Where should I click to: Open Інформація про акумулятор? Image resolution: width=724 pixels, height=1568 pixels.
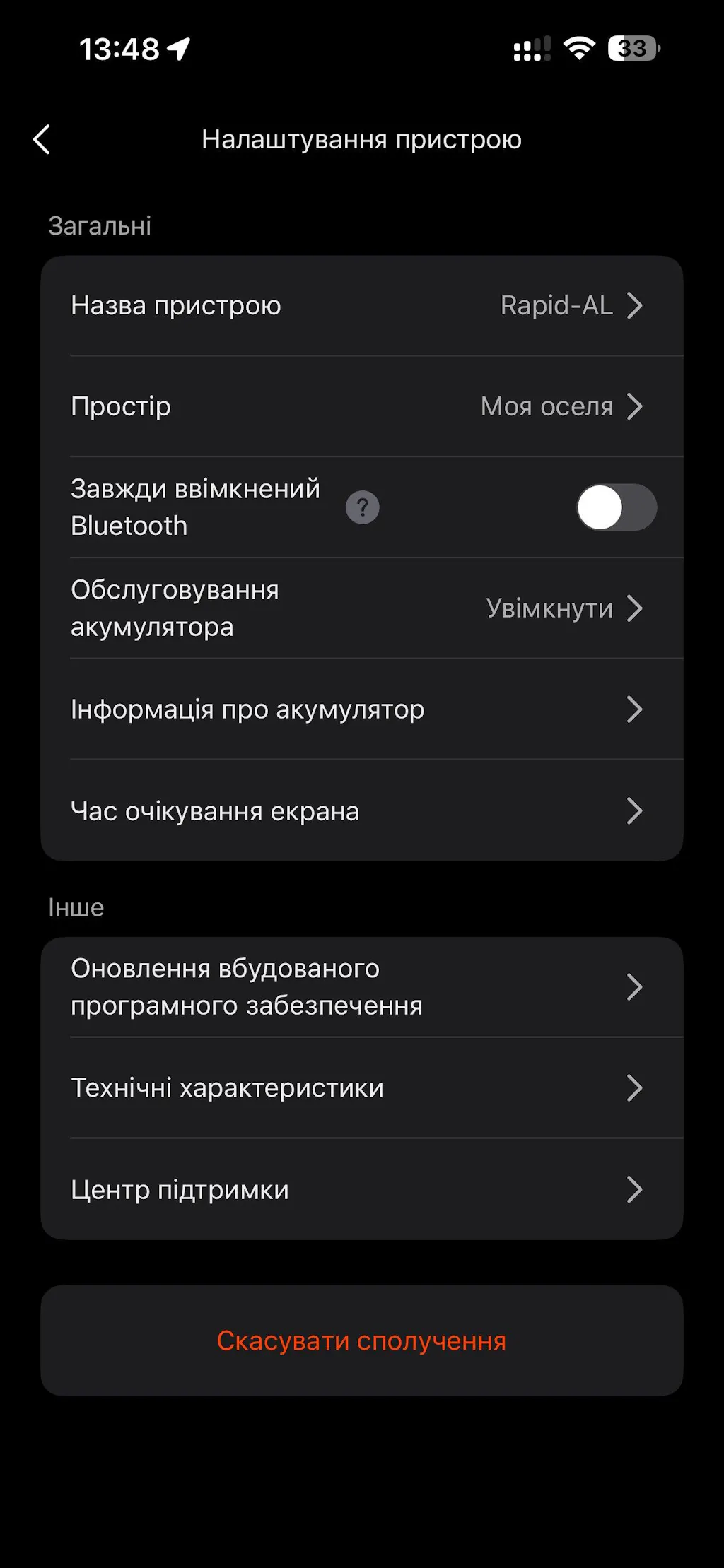point(361,709)
